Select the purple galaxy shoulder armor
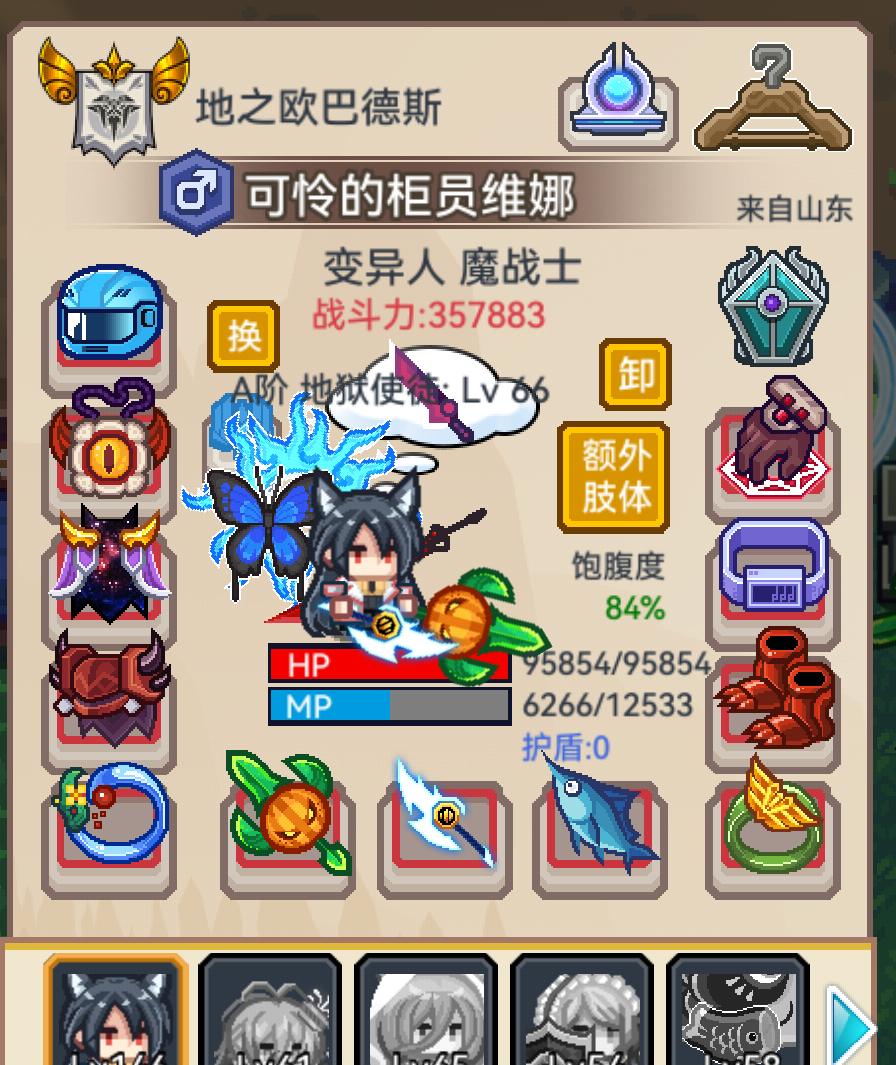896x1065 pixels. click(108, 570)
